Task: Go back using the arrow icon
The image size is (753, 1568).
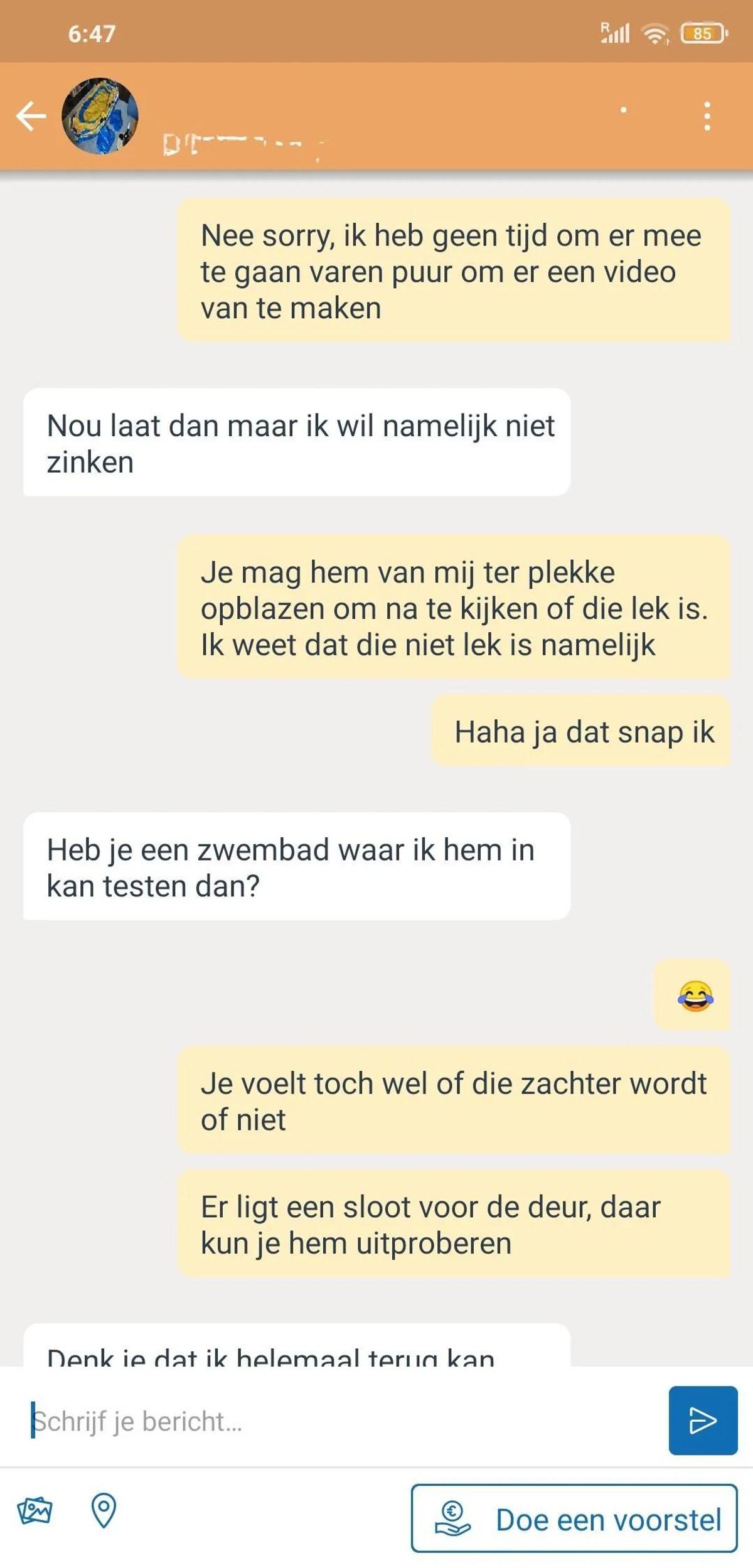Action: coord(31,116)
